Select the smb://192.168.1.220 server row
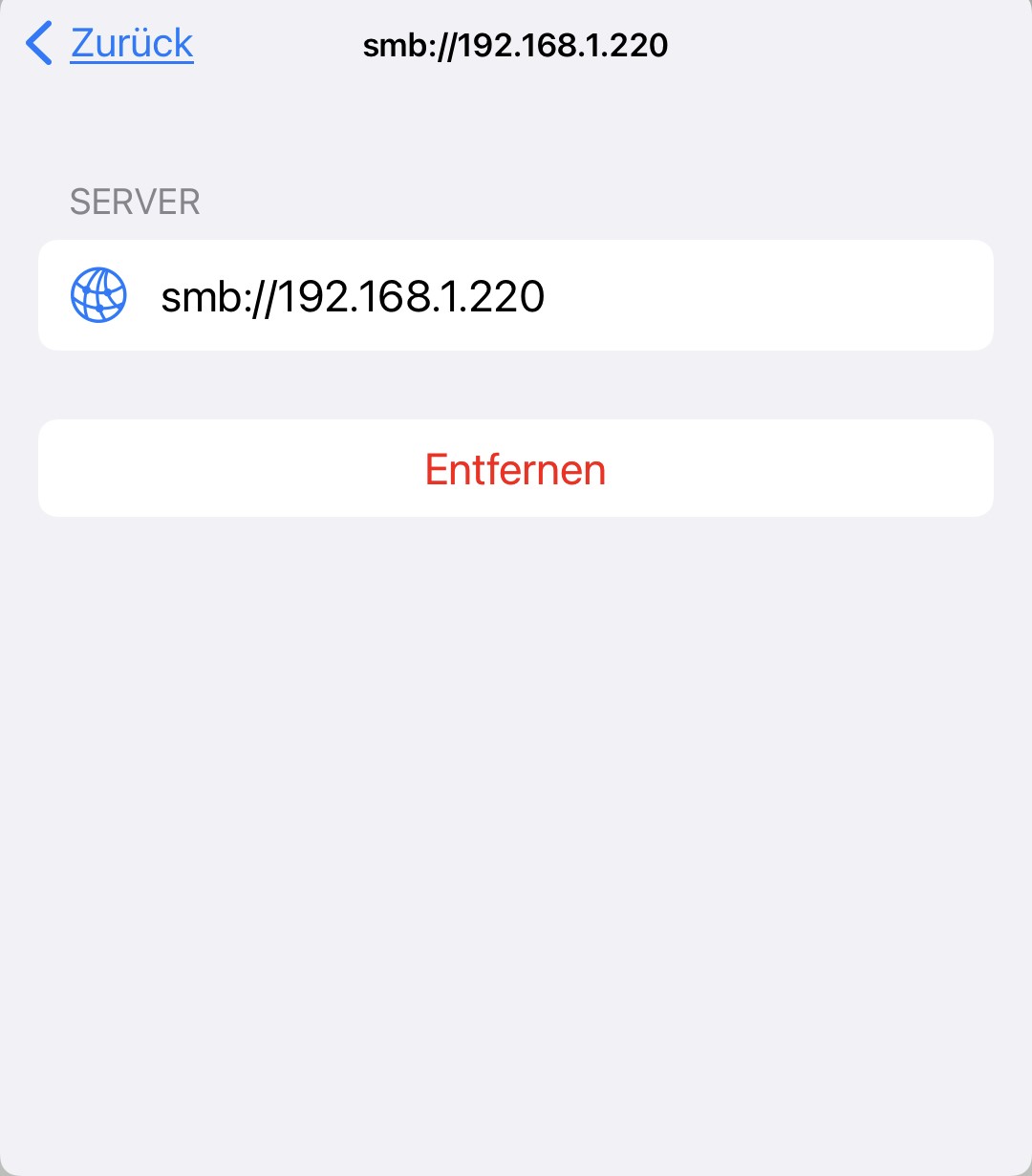Viewport: 1032px width, 1176px height. click(515, 295)
